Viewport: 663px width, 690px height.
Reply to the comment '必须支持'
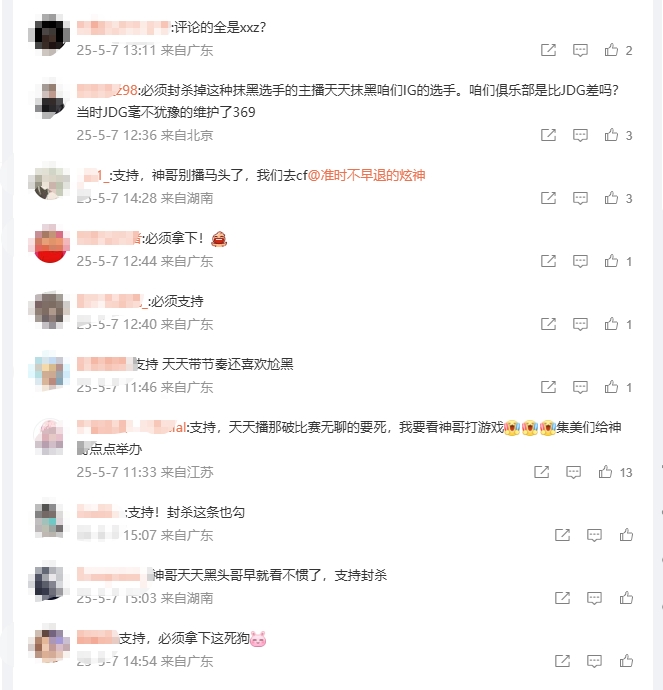click(x=580, y=324)
